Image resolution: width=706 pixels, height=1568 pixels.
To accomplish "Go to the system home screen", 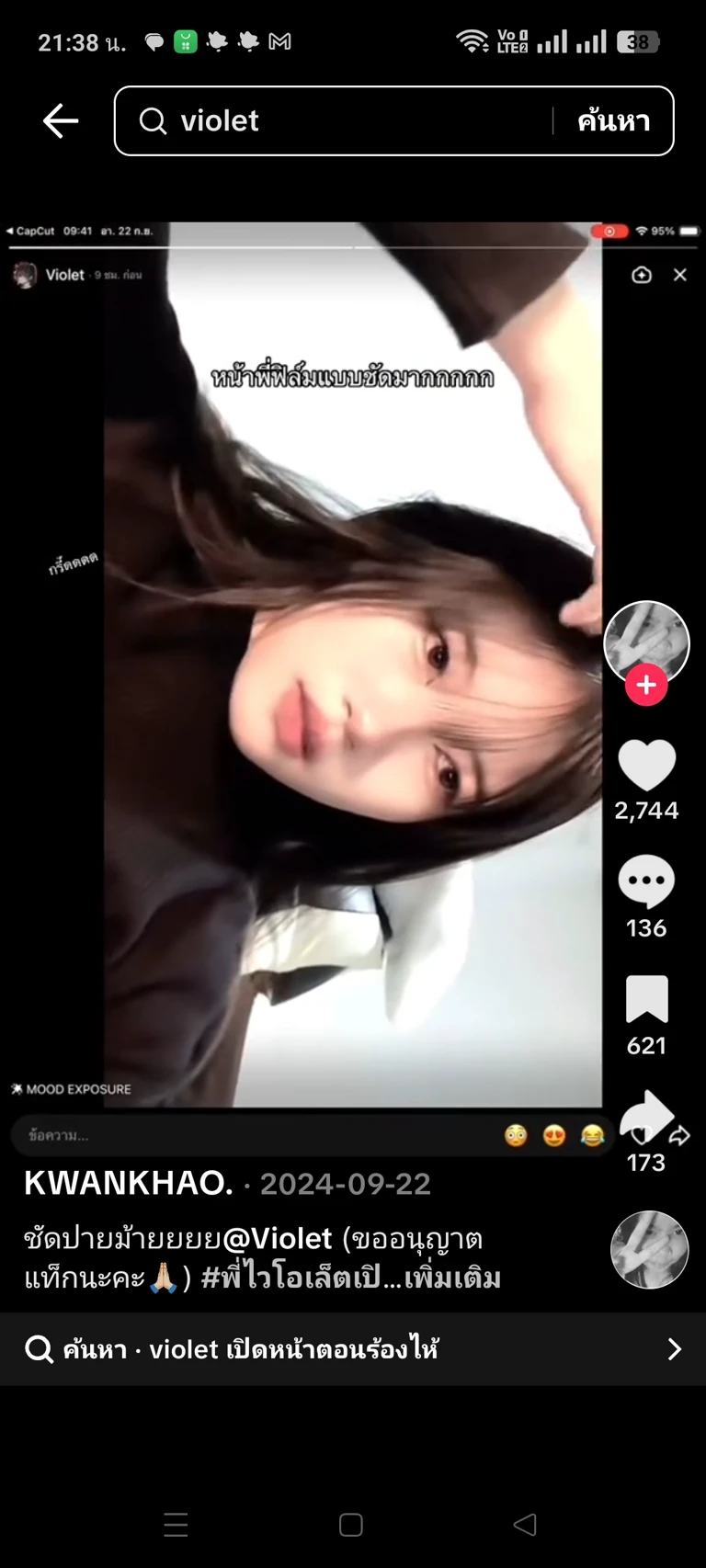I will pyautogui.click(x=351, y=1525).
